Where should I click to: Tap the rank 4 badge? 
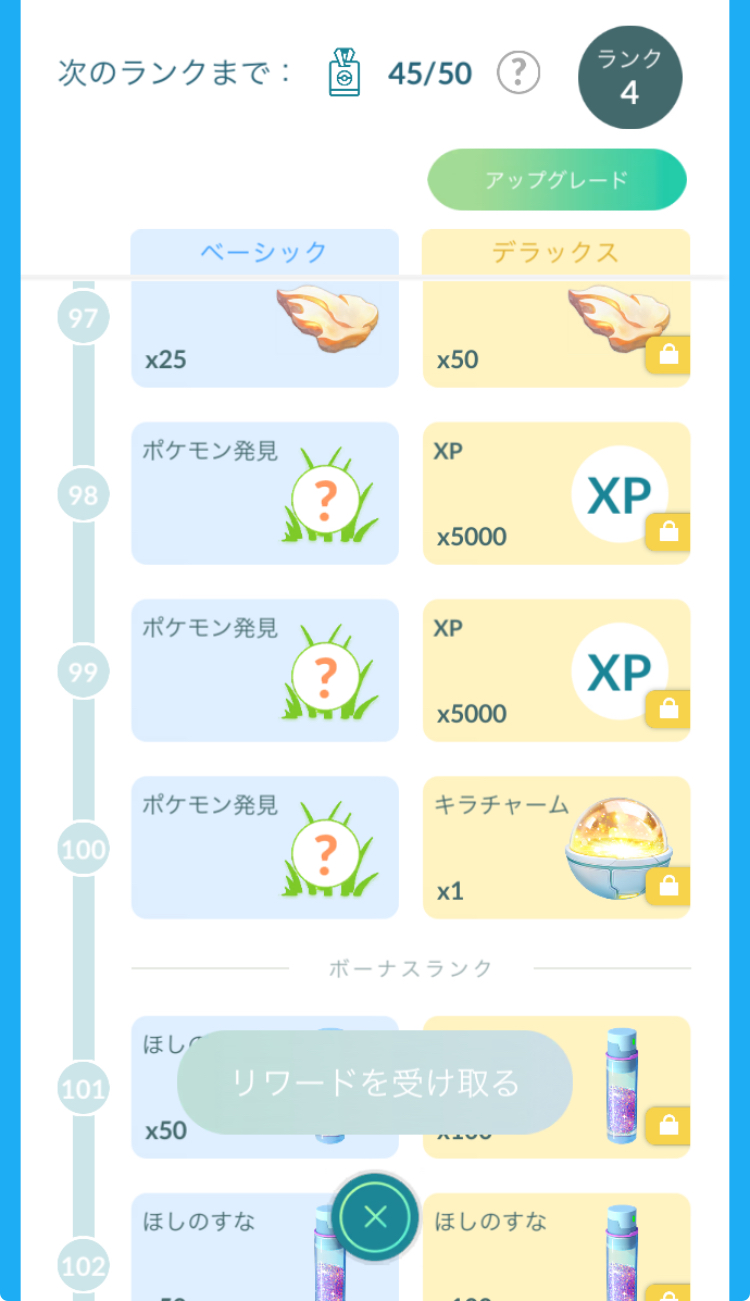pos(630,78)
